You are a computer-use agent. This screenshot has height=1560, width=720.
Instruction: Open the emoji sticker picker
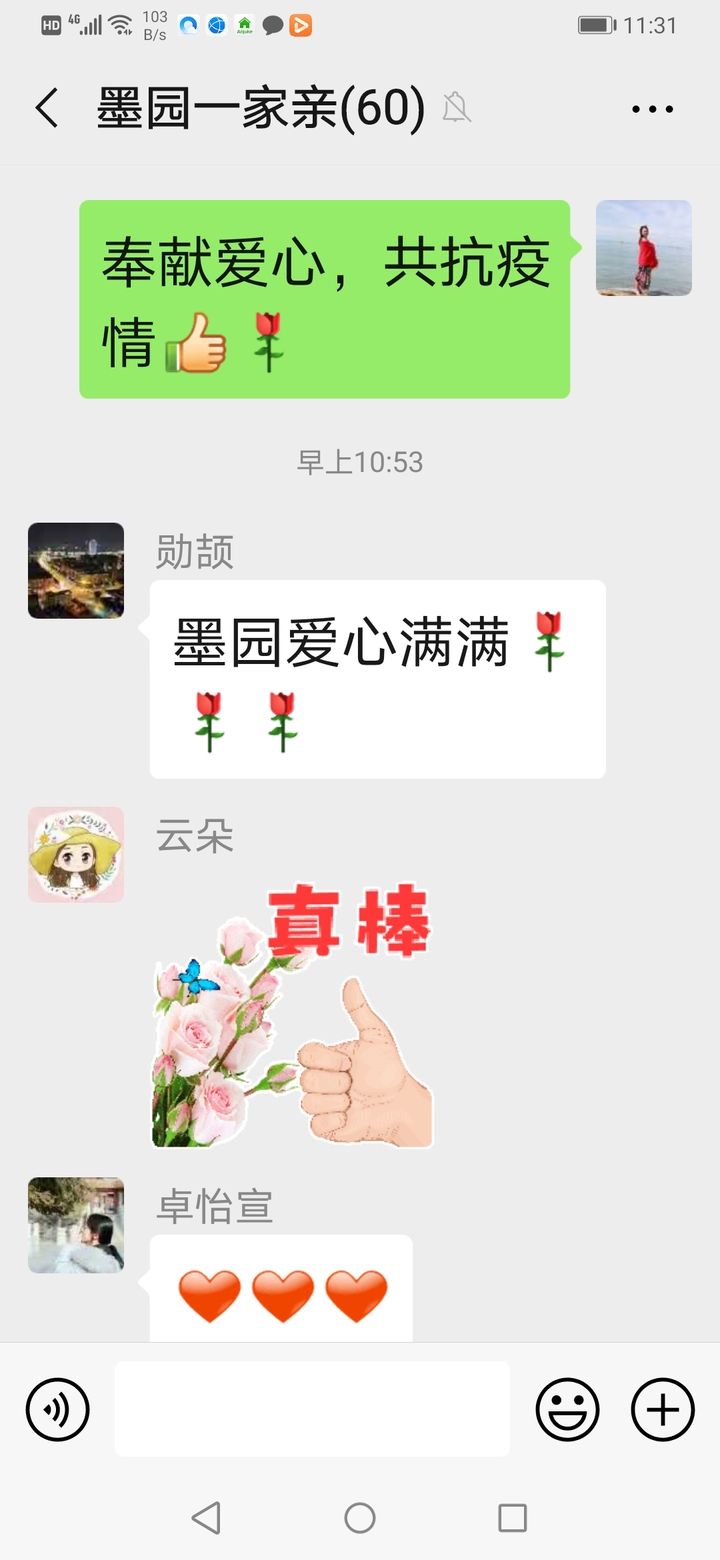point(567,1410)
